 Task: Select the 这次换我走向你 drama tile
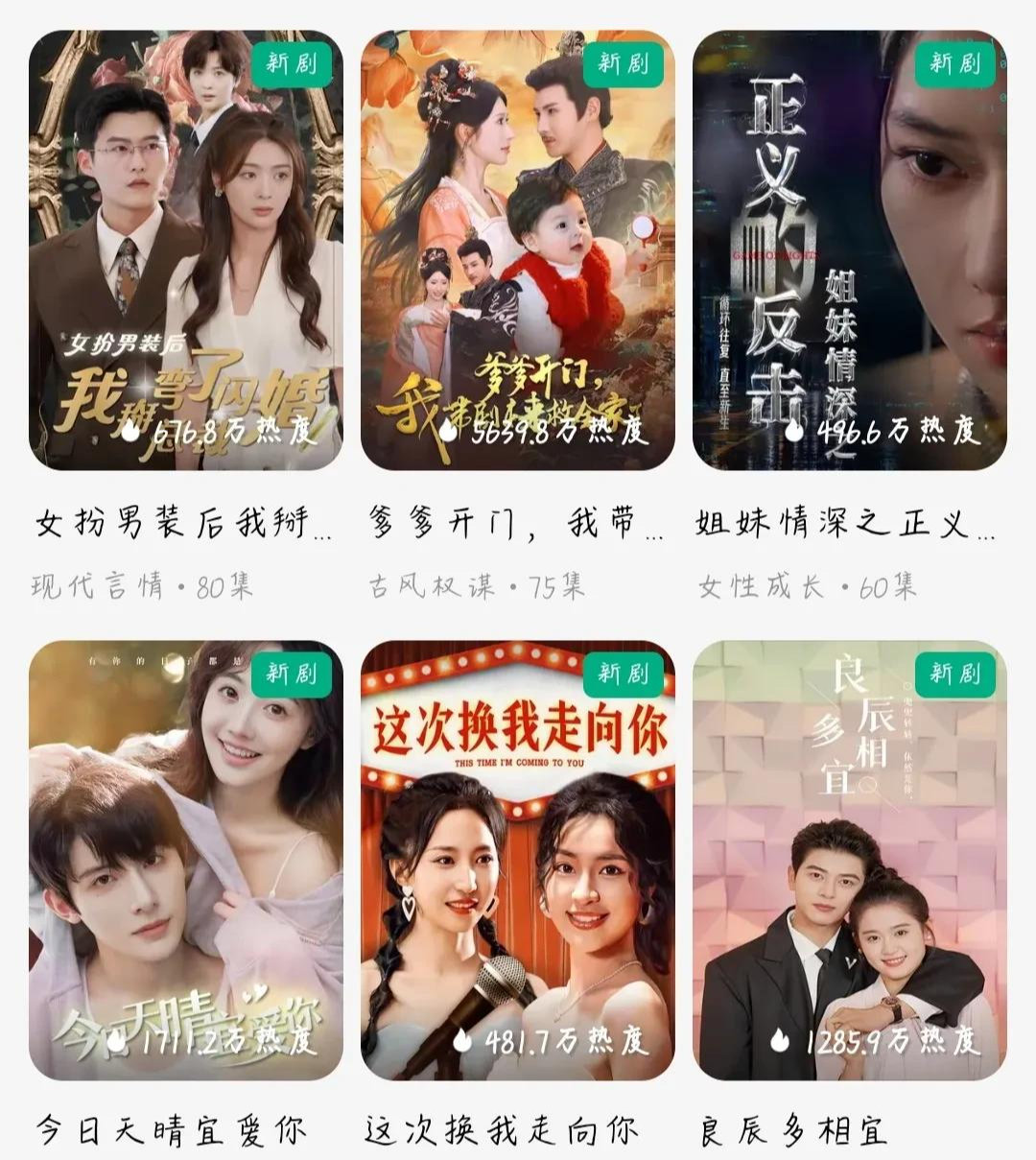coord(518,860)
